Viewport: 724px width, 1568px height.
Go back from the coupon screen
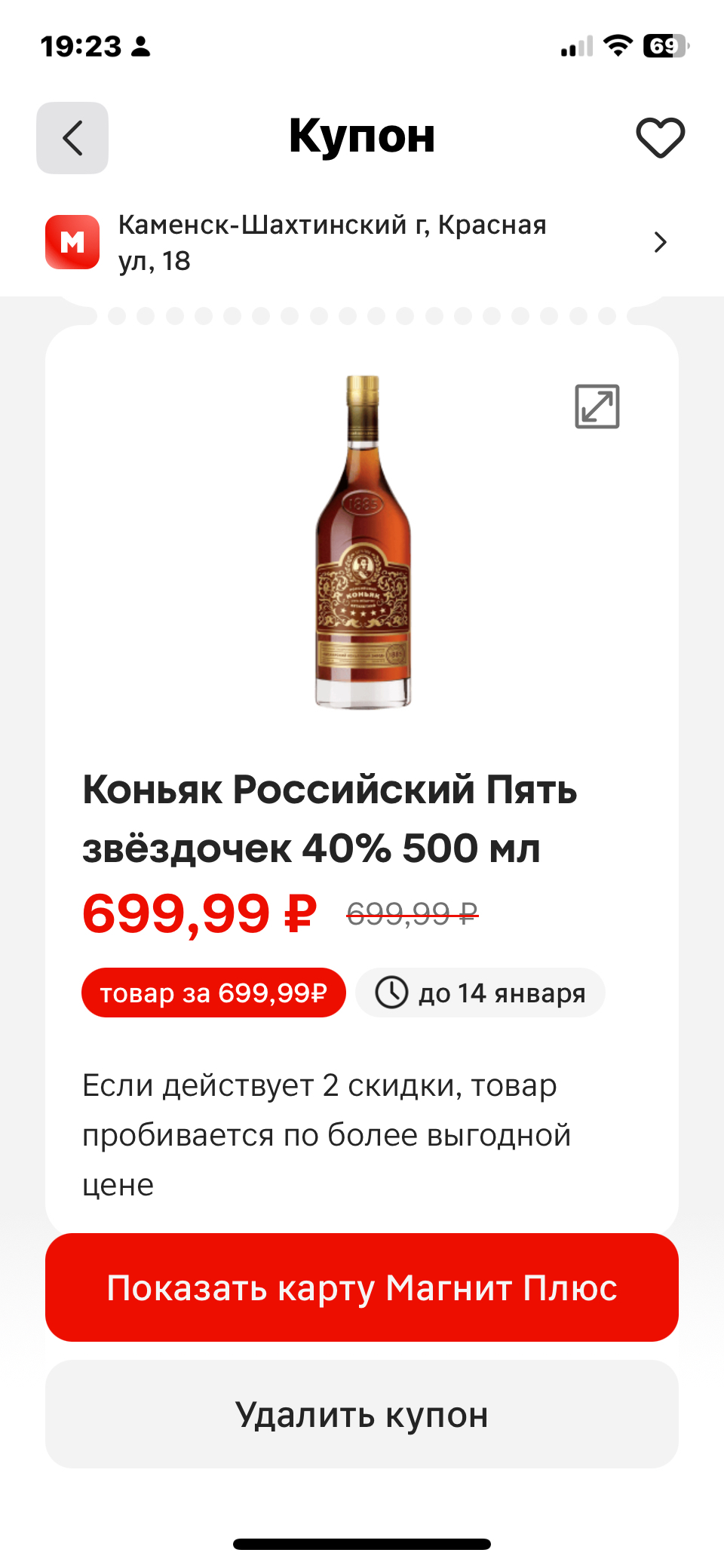72,138
